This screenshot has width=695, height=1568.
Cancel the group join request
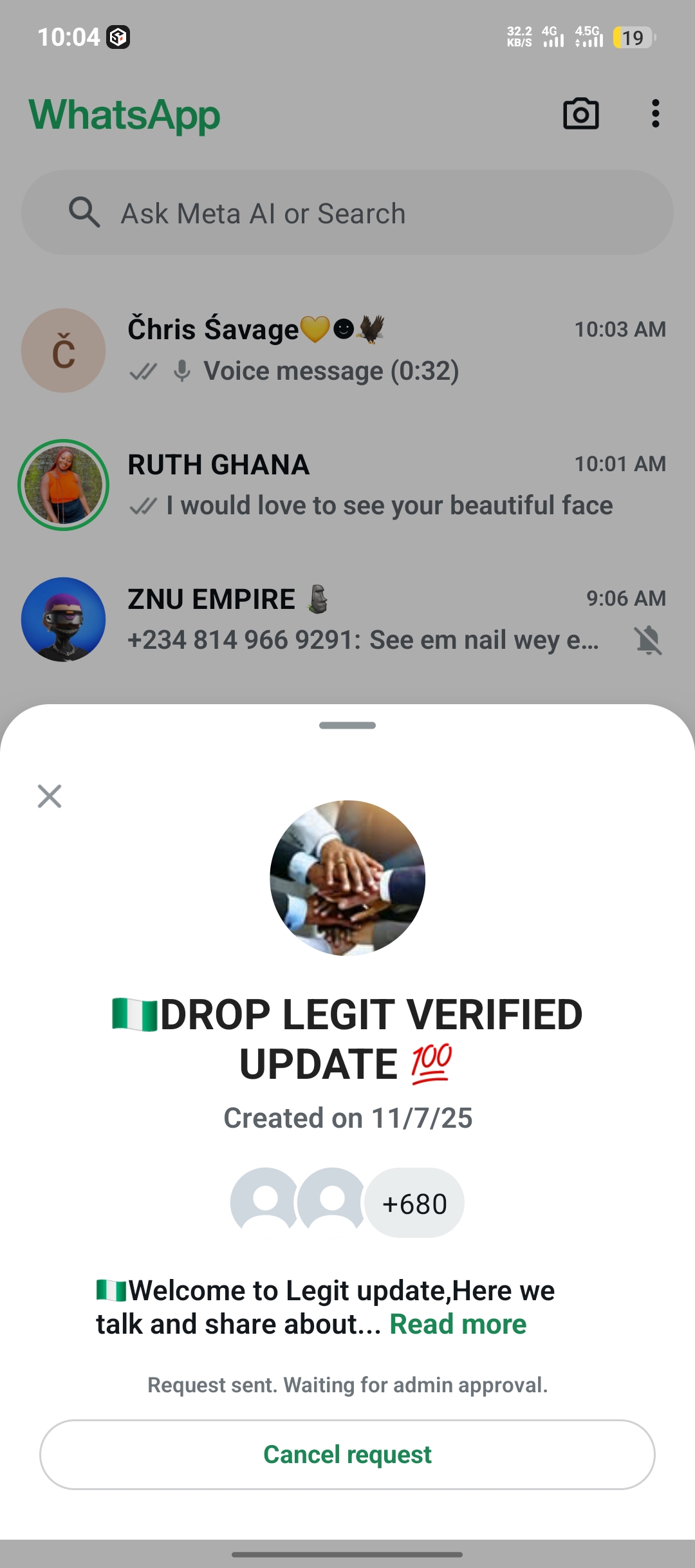pos(347,1455)
